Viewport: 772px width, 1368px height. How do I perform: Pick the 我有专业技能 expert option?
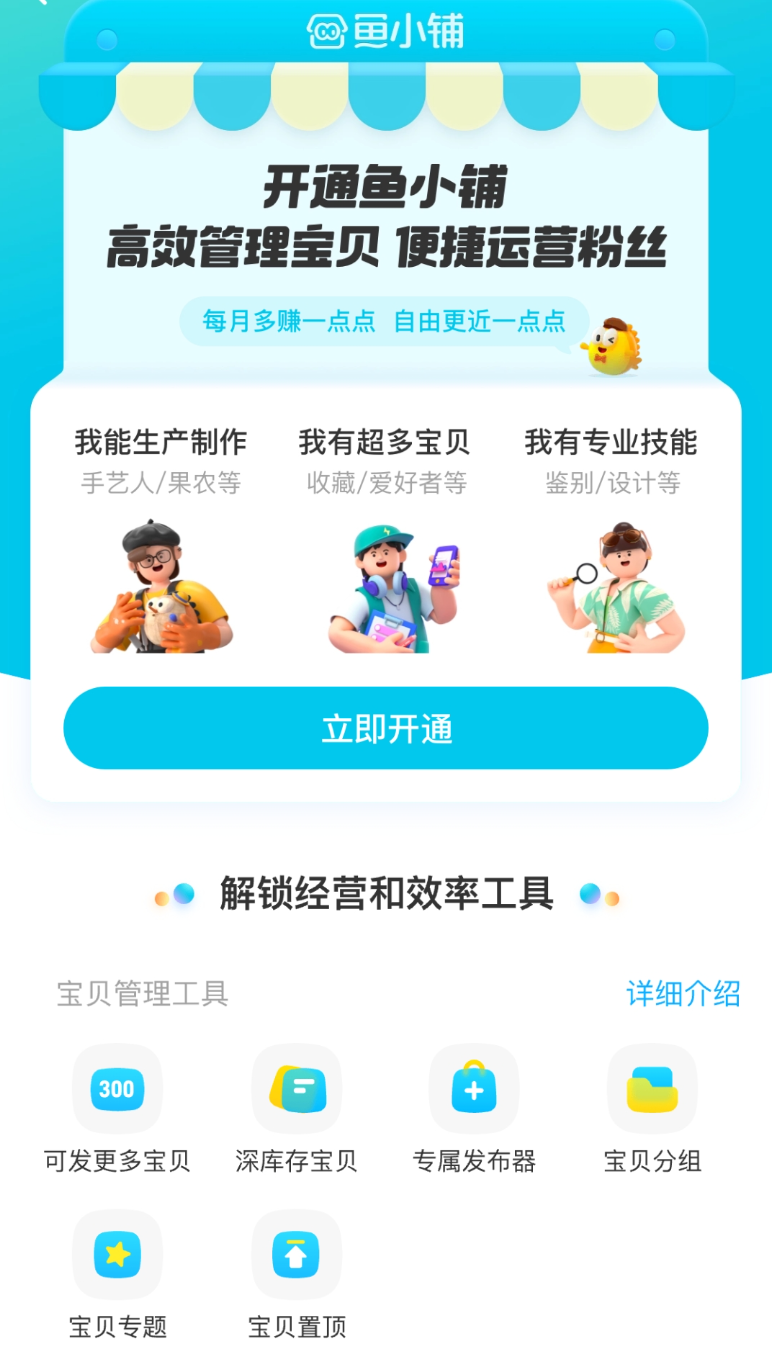pyautogui.click(x=612, y=440)
